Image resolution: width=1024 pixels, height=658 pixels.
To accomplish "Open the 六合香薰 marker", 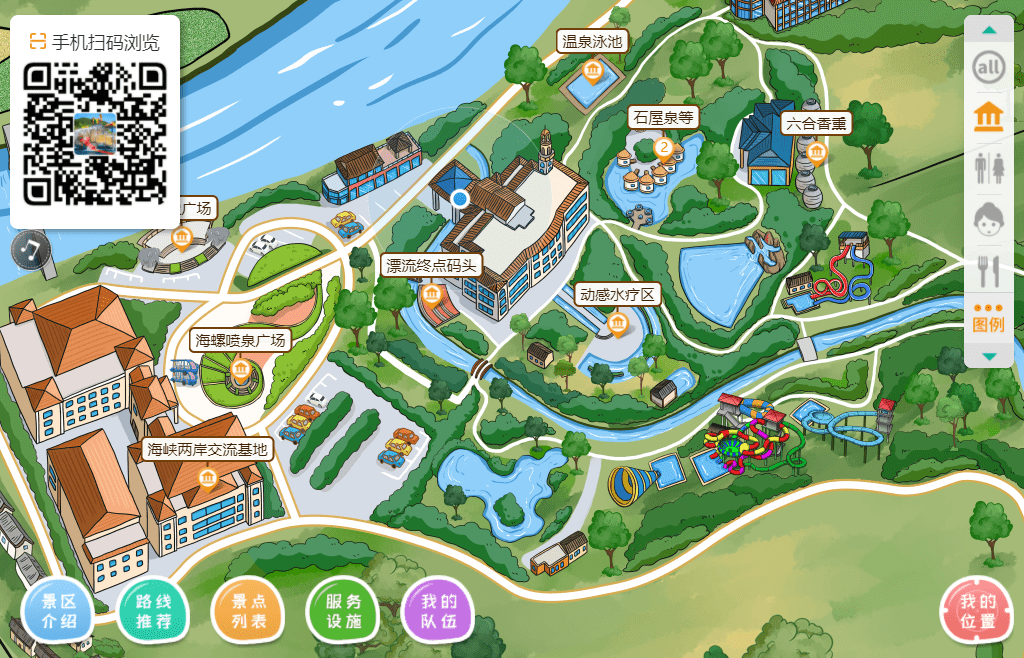I will pyautogui.click(x=817, y=153).
